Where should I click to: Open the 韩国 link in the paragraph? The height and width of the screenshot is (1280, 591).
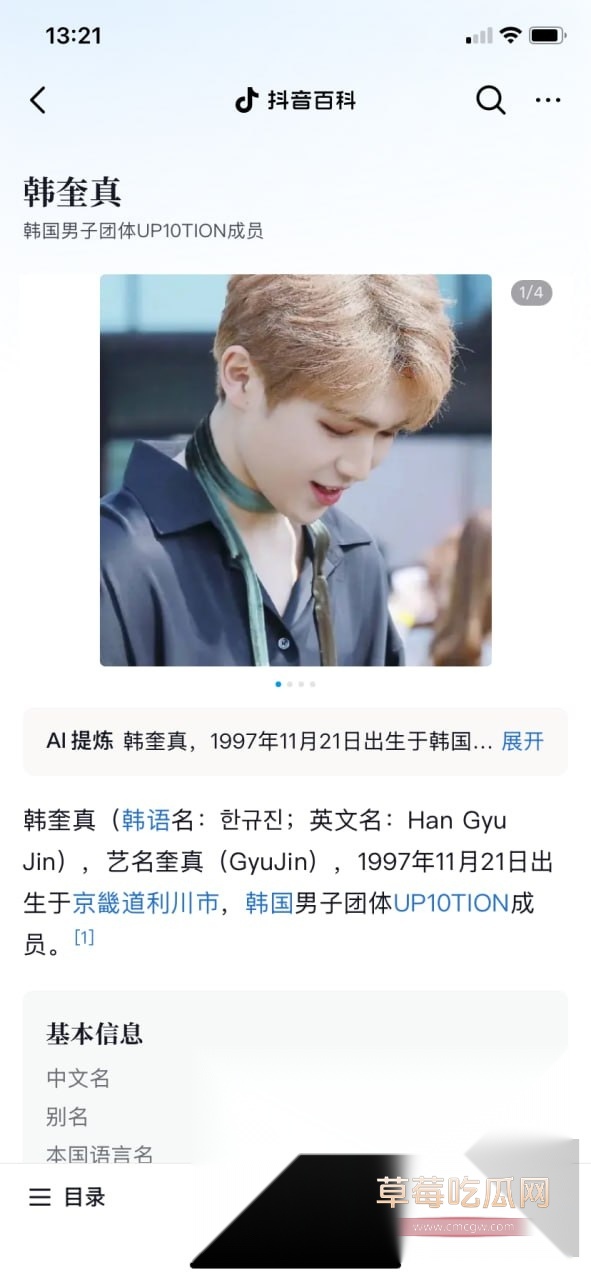pos(269,903)
